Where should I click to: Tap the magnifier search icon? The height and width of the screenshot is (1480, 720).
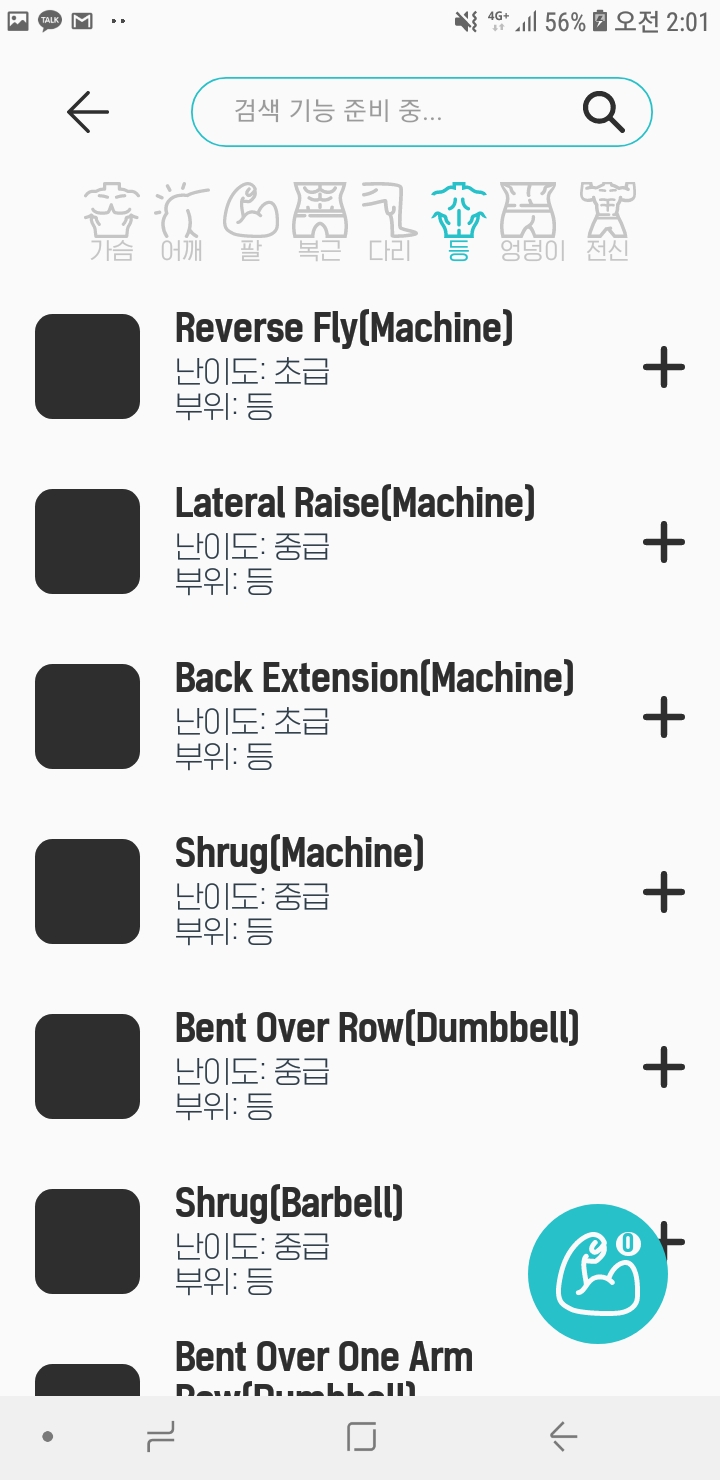tap(603, 112)
